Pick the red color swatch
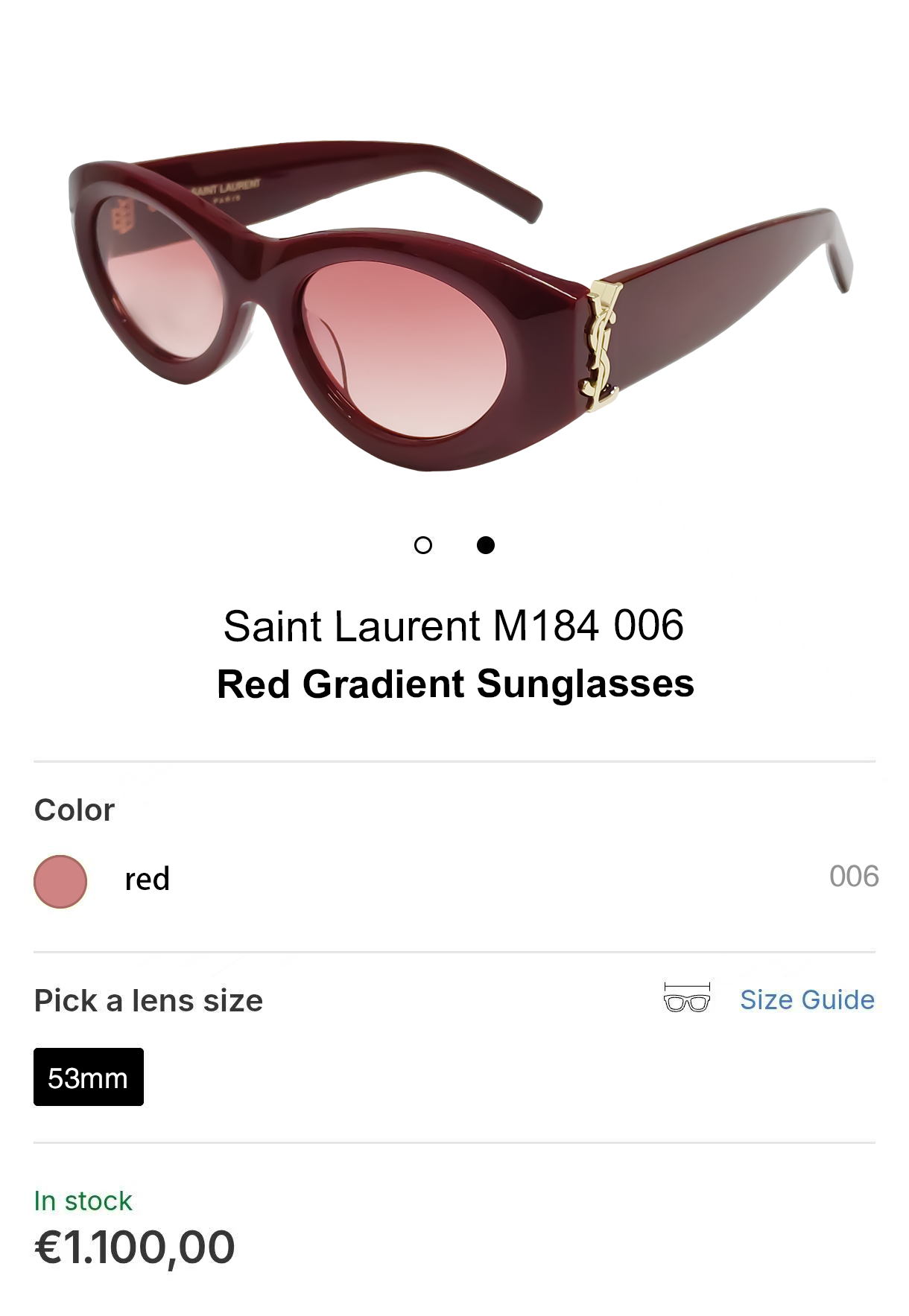Image resolution: width=909 pixels, height=1316 pixels. [x=60, y=881]
